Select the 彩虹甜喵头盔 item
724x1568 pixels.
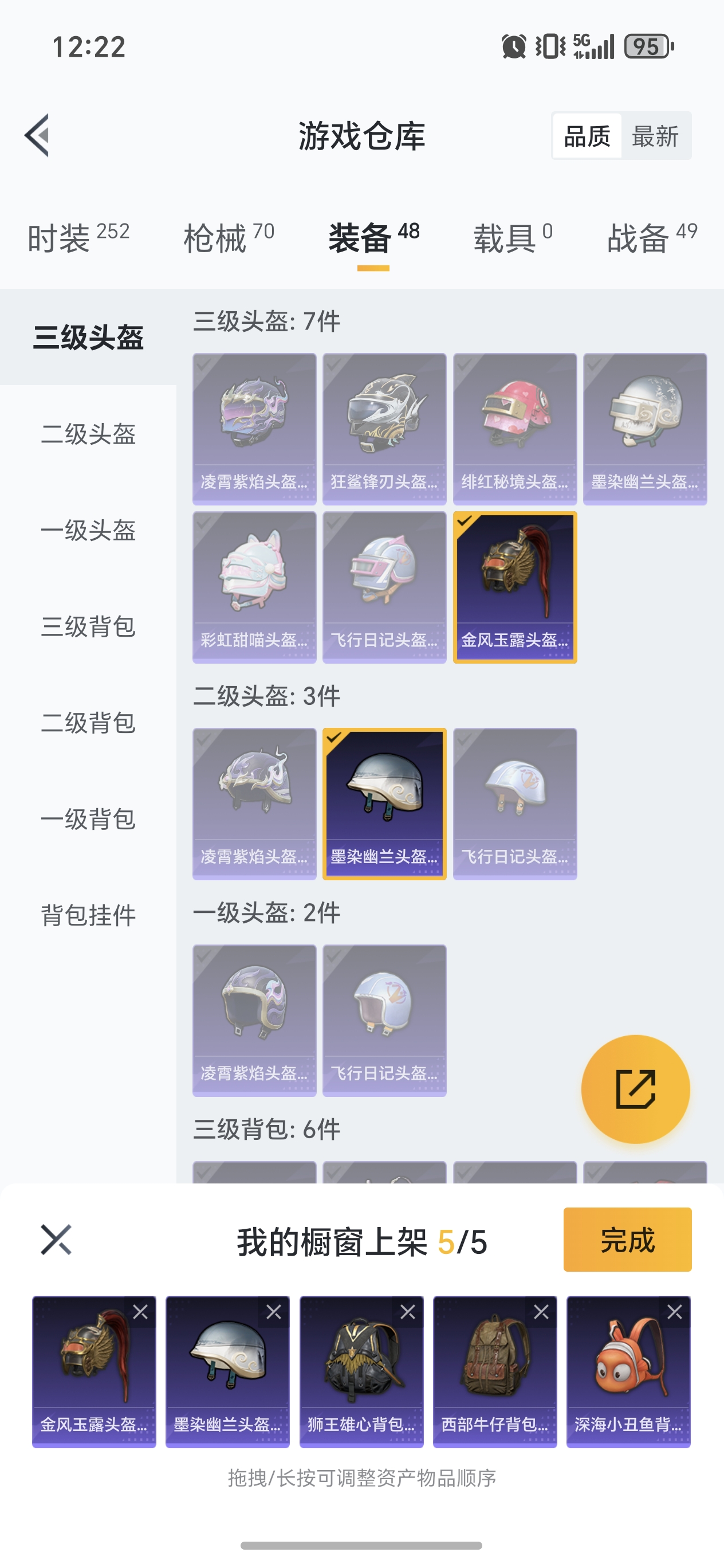tap(254, 587)
